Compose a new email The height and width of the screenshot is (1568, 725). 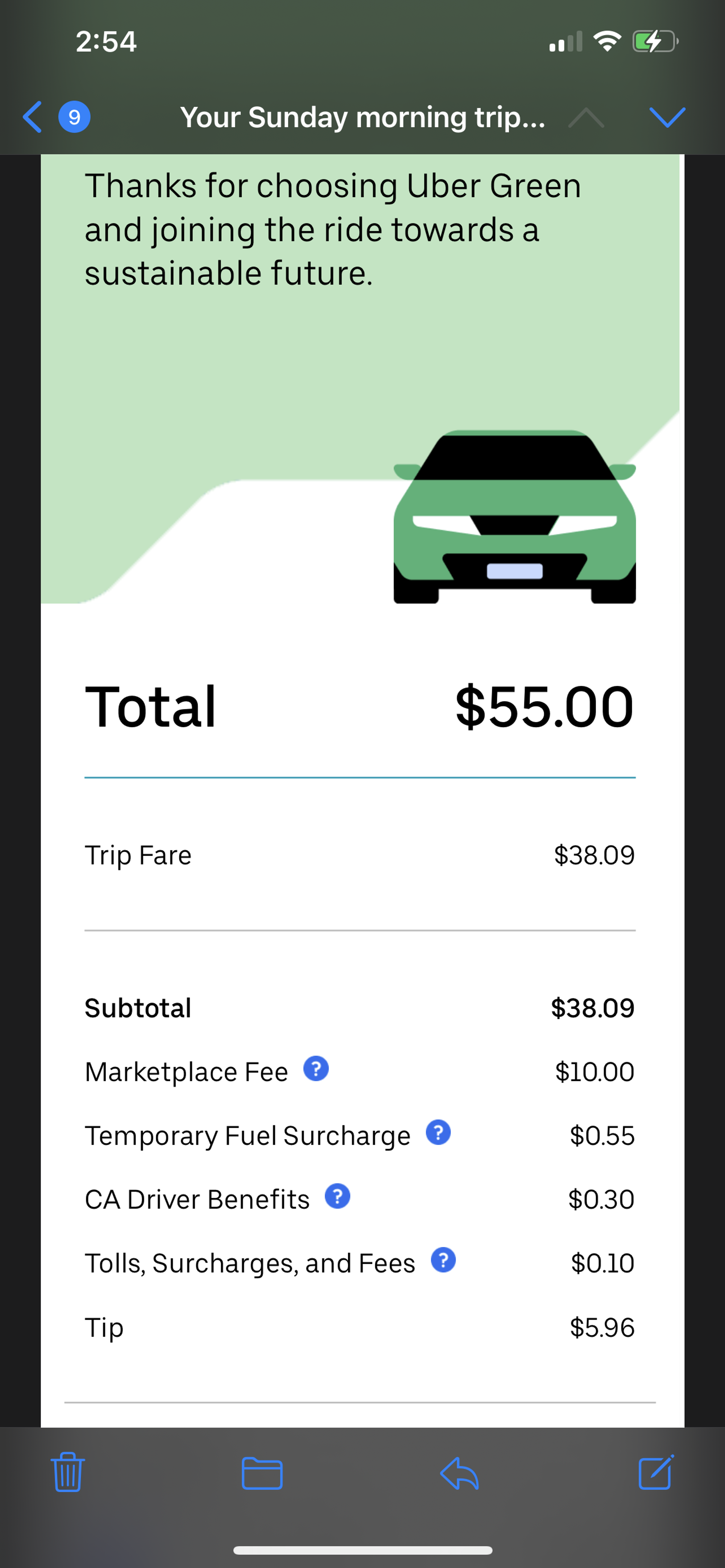tap(656, 1472)
